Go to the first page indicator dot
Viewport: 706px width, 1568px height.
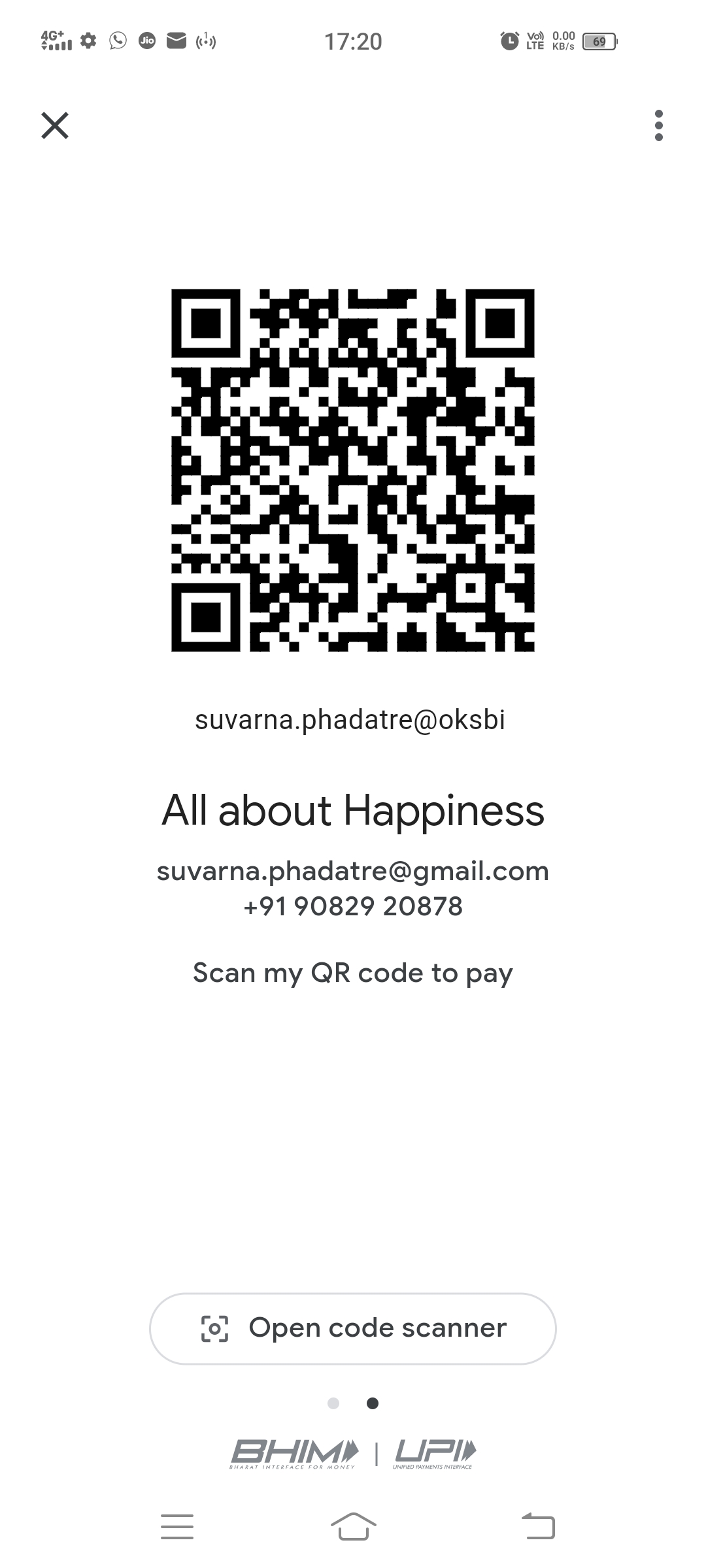[333, 1403]
